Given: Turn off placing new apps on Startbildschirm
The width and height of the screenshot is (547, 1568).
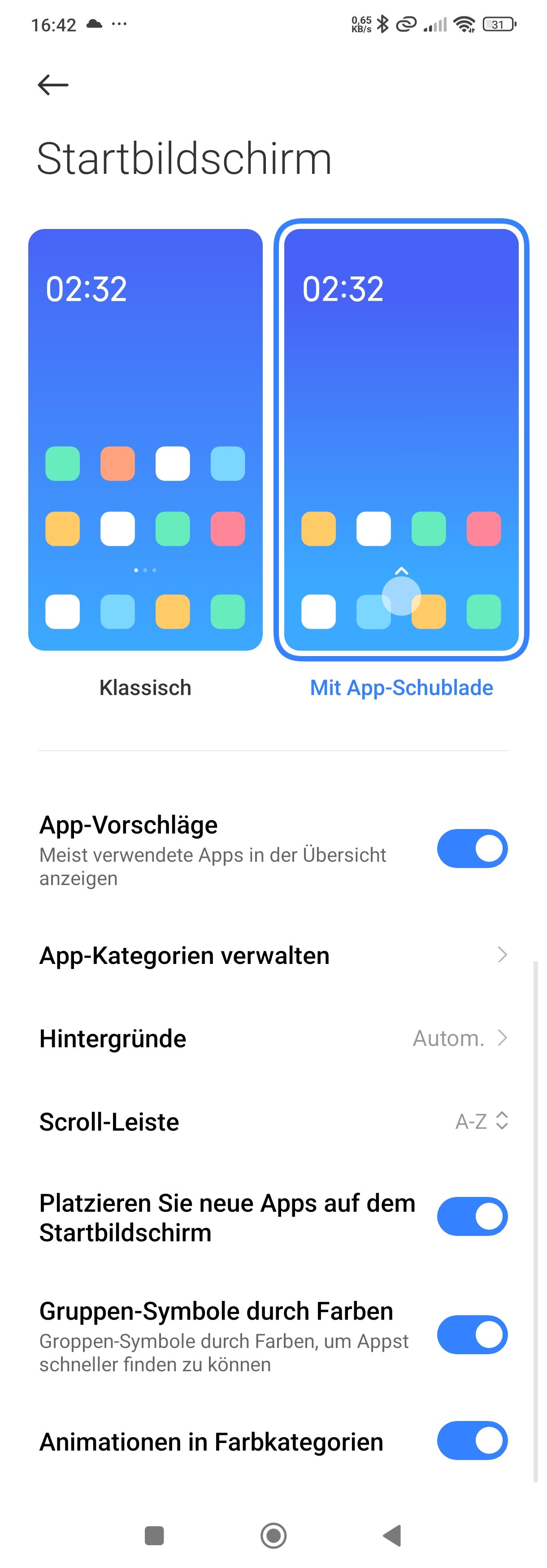Looking at the screenshot, I should click(472, 1217).
